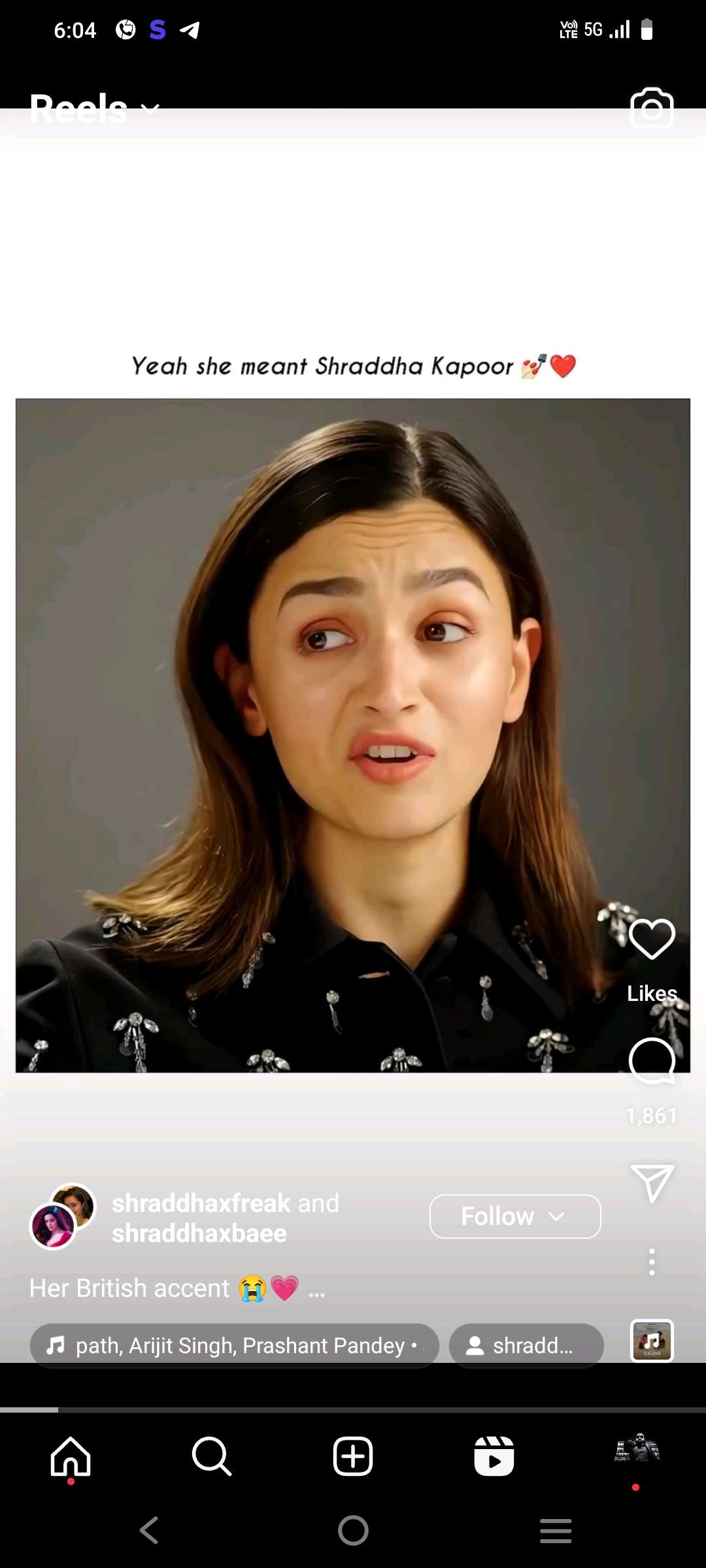
Task: Follow shraddhaxfreak and shraddhaxbaee
Action: coord(514,1217)
